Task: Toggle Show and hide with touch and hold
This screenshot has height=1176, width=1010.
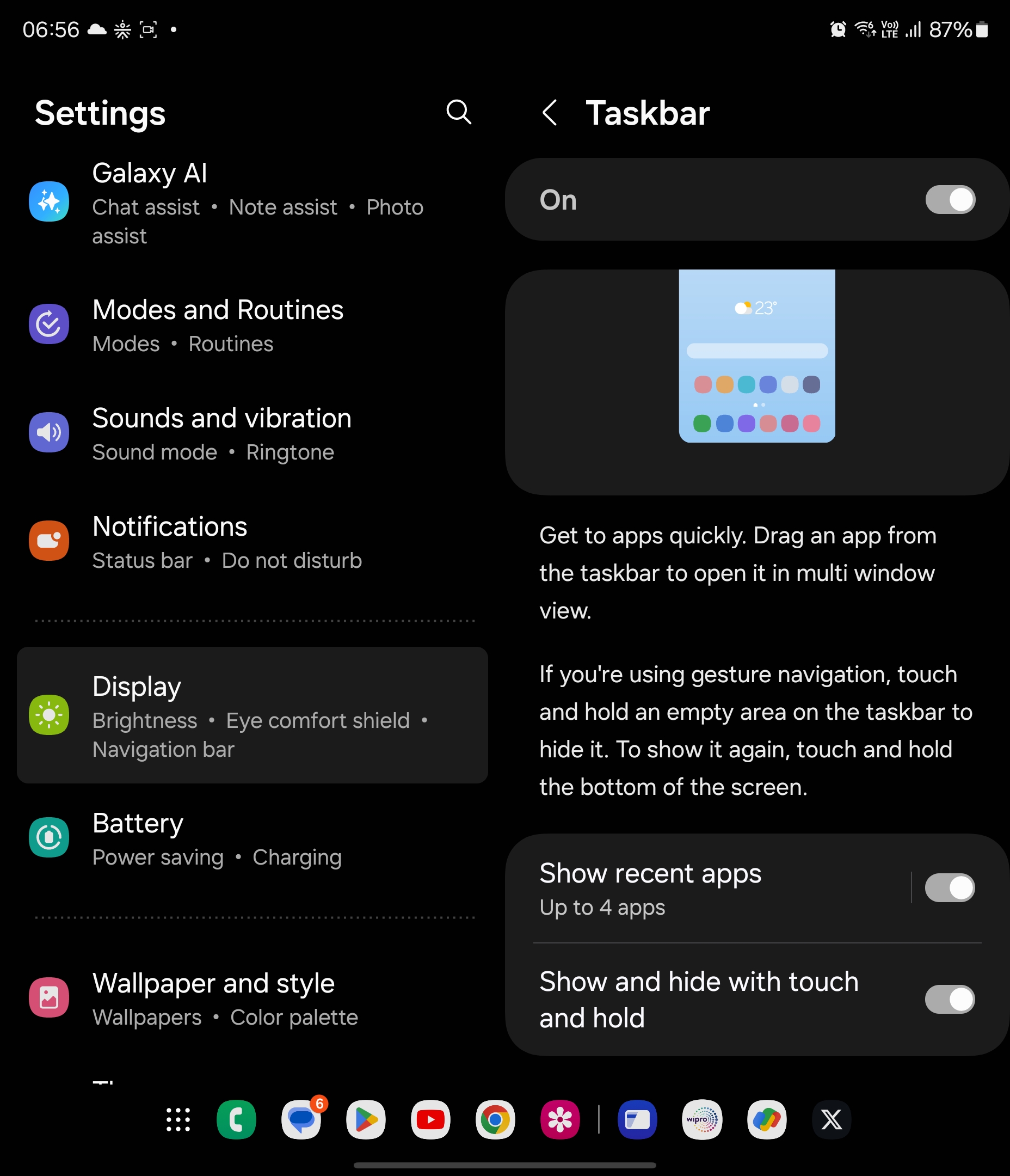Action: click(950, 1000)
